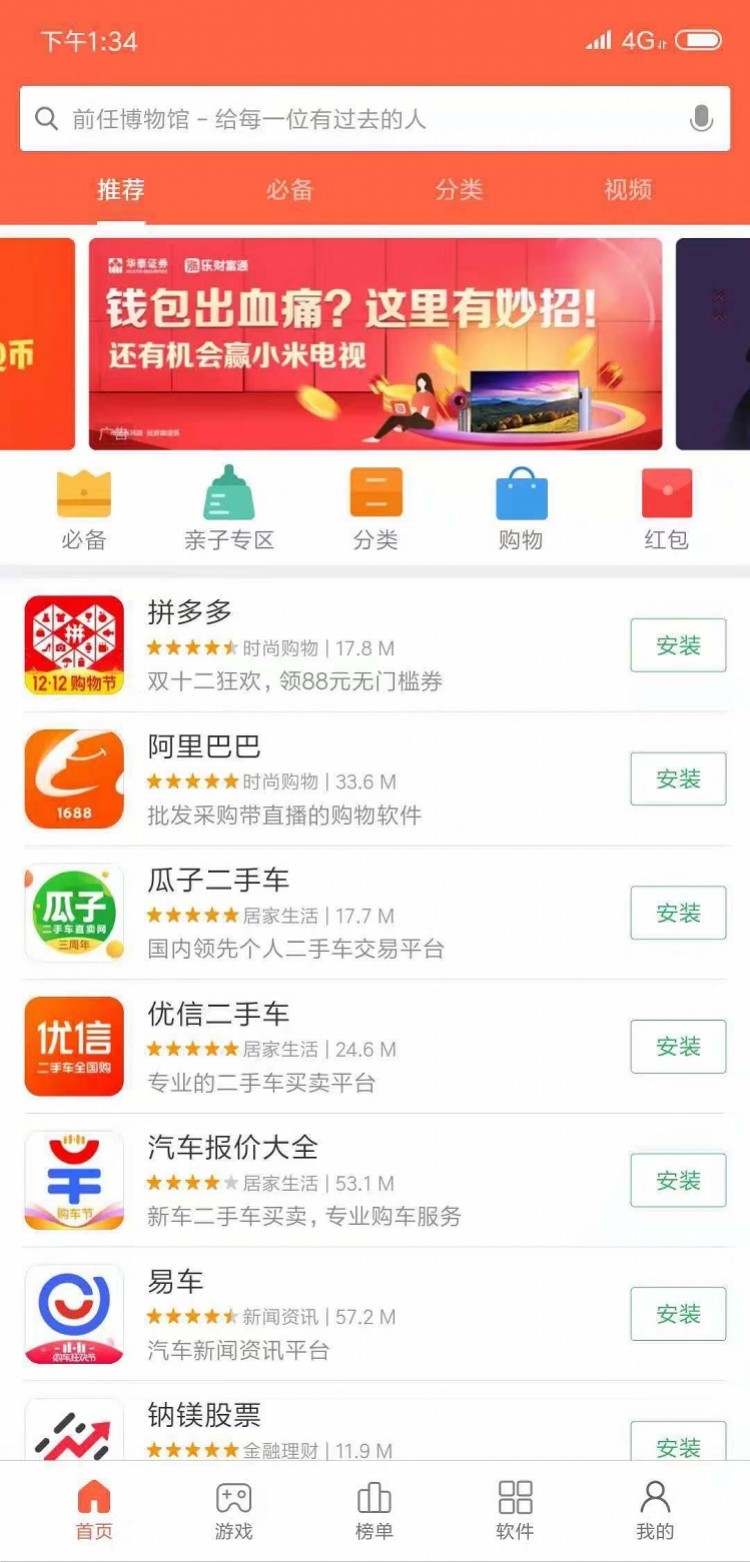Install the 汽车报价大全 app
This screenshot has height=1562, width=750.
[x=678, y=1180]
